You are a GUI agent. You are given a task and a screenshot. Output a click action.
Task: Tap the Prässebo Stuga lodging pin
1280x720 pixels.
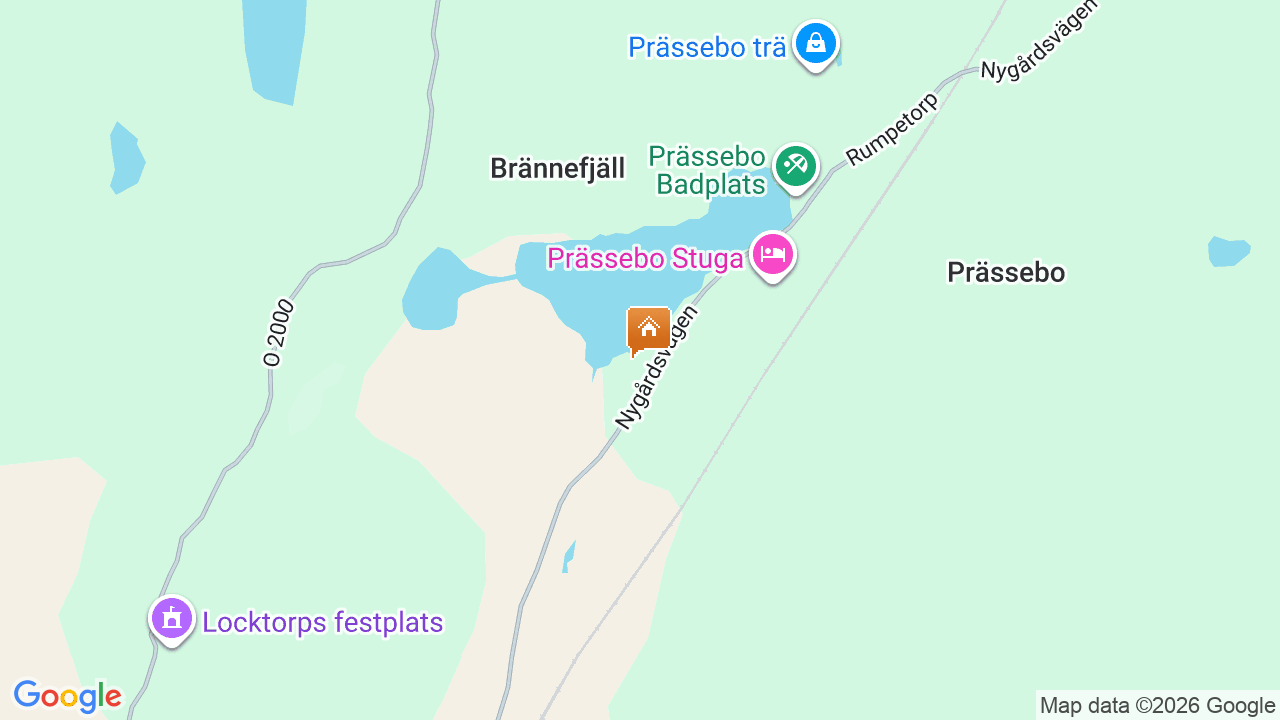click(772, 255)
